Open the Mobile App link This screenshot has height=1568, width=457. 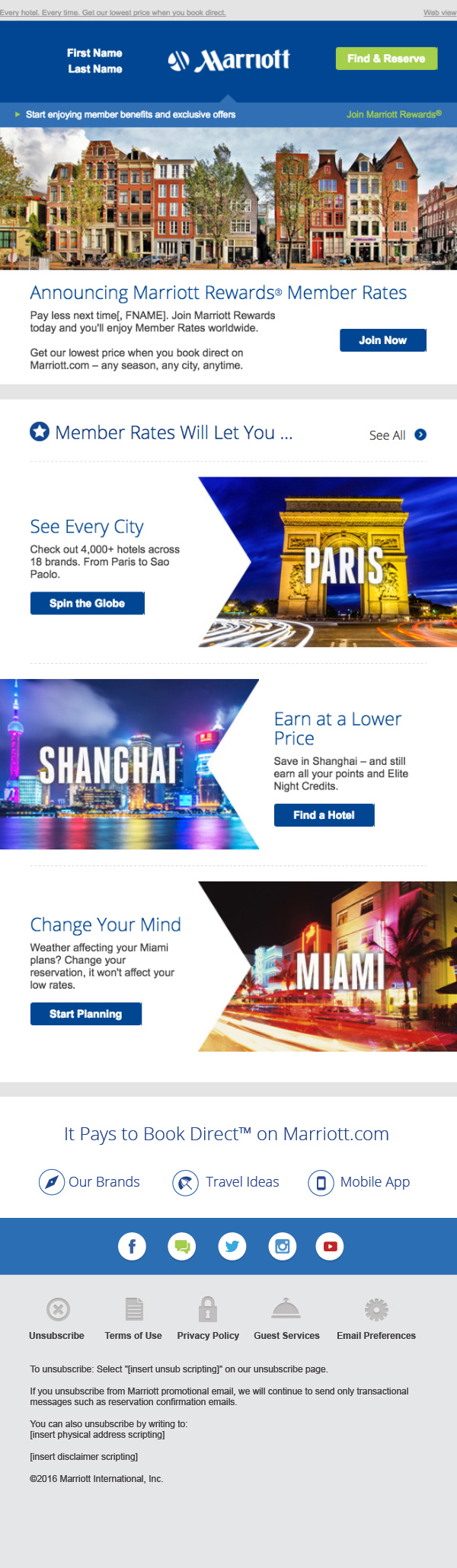[x=360, y=1182]
